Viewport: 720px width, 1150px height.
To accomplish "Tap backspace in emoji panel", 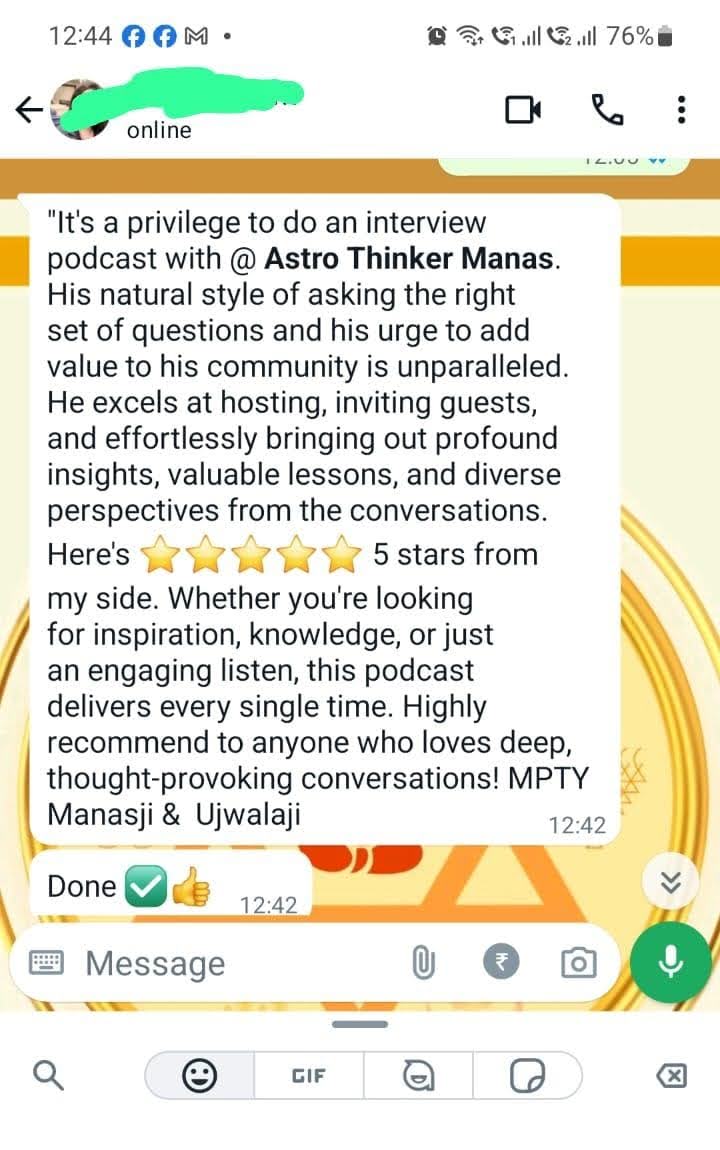I will (671, 1076).
